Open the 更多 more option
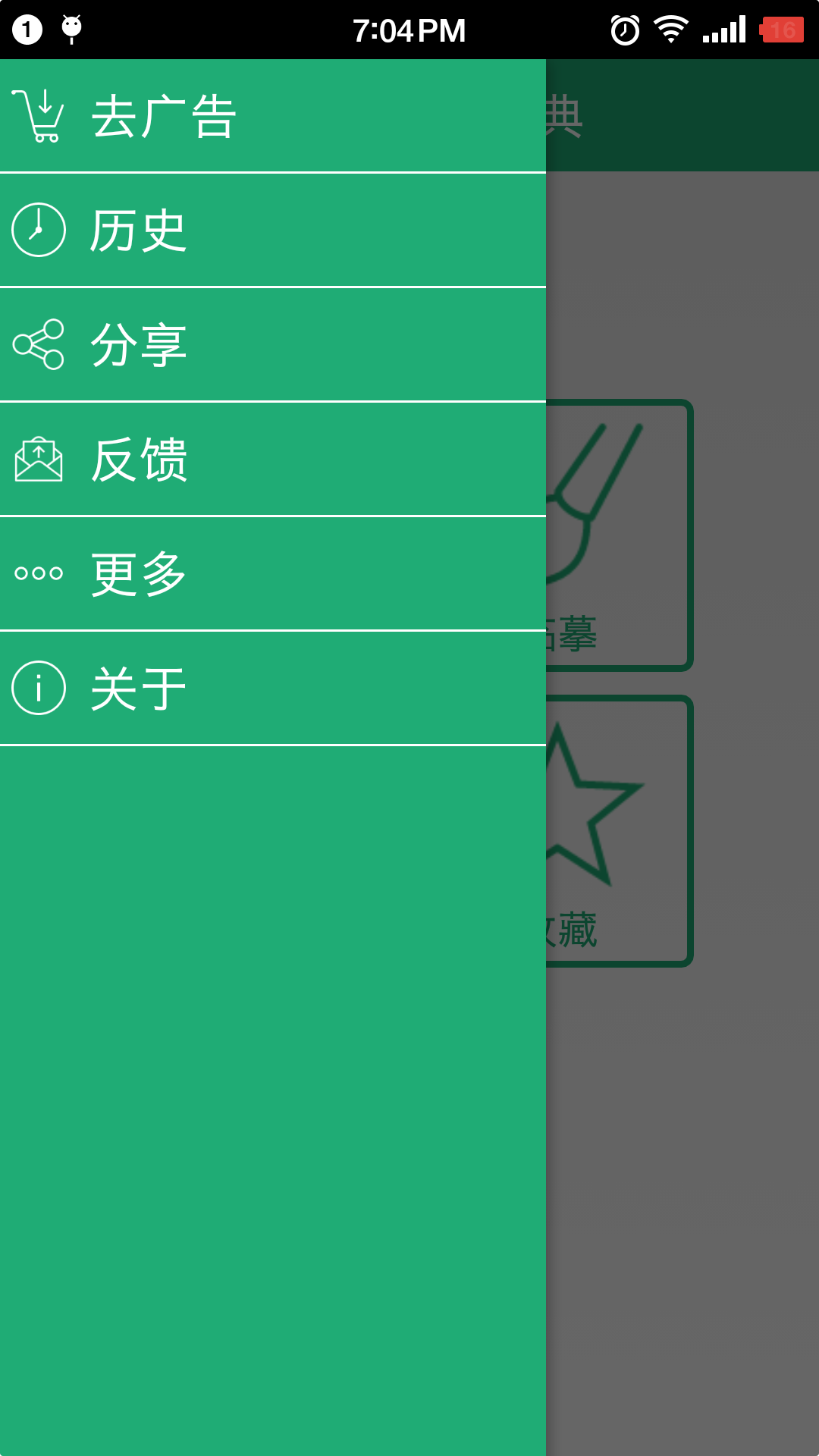Screen dimensions: 819x1456 click(138, 574)
